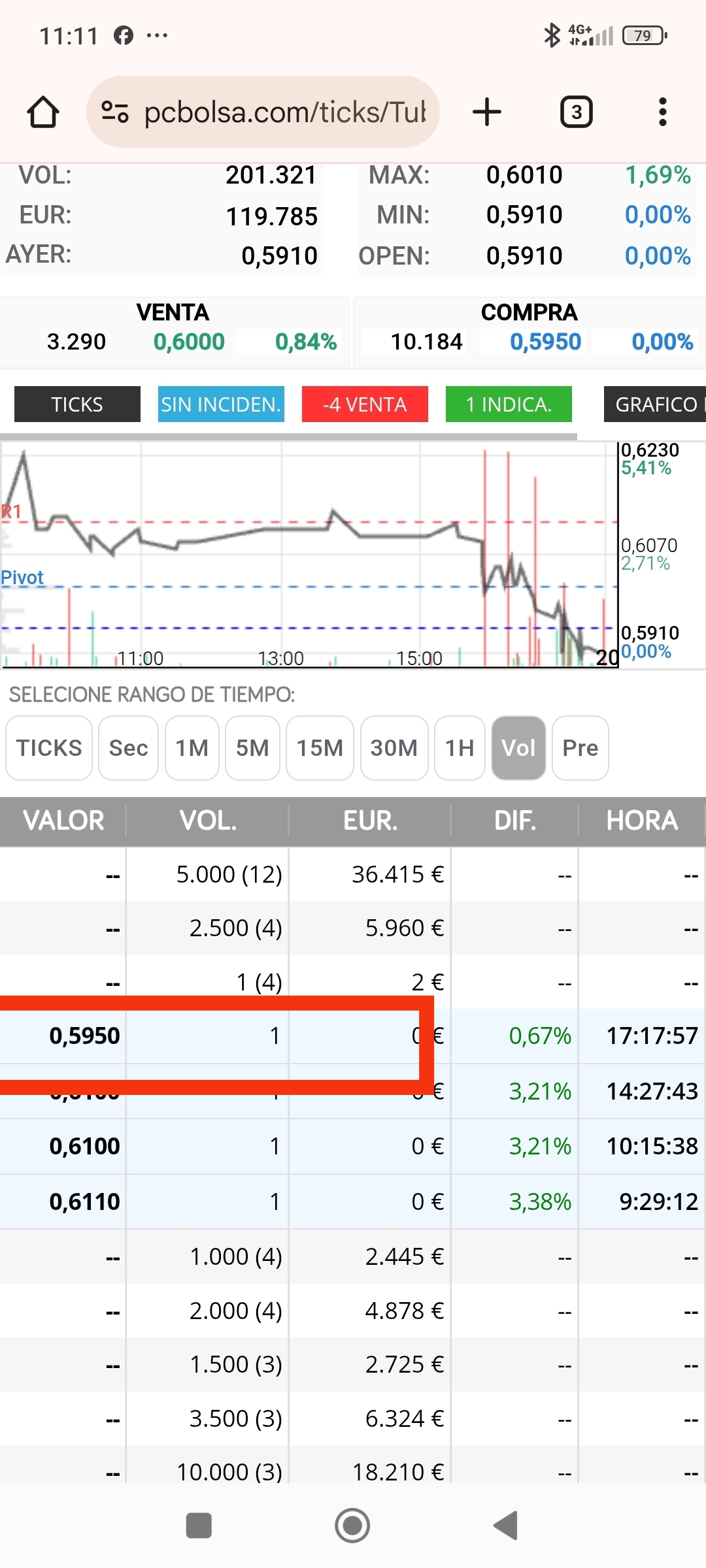Open the tab switcher showing 3 tabs
Viewport: 706px width, 1568px height.
(576, 112)
